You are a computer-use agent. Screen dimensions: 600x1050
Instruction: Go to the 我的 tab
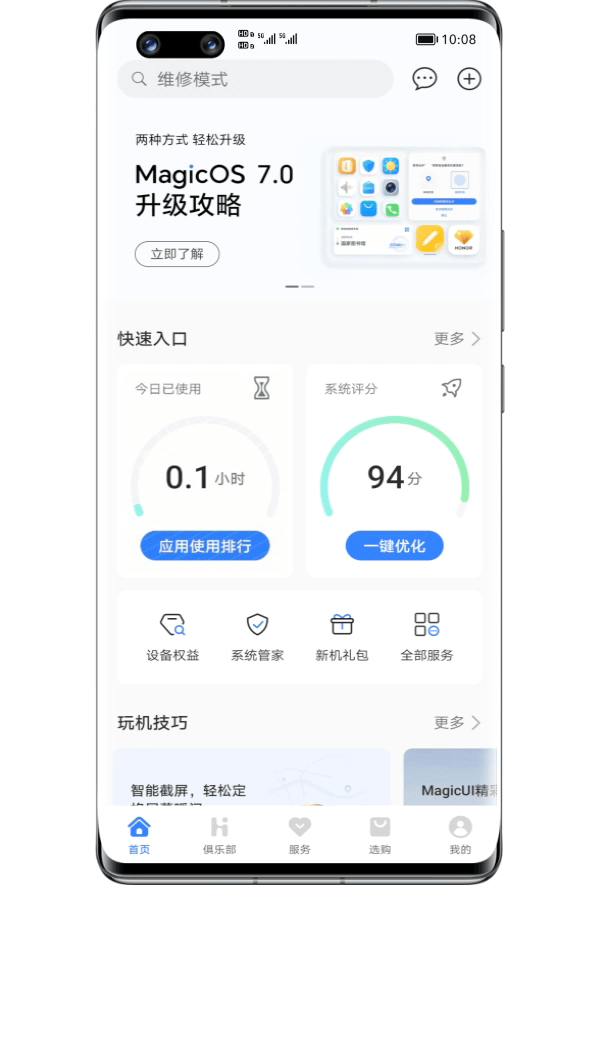460,835
